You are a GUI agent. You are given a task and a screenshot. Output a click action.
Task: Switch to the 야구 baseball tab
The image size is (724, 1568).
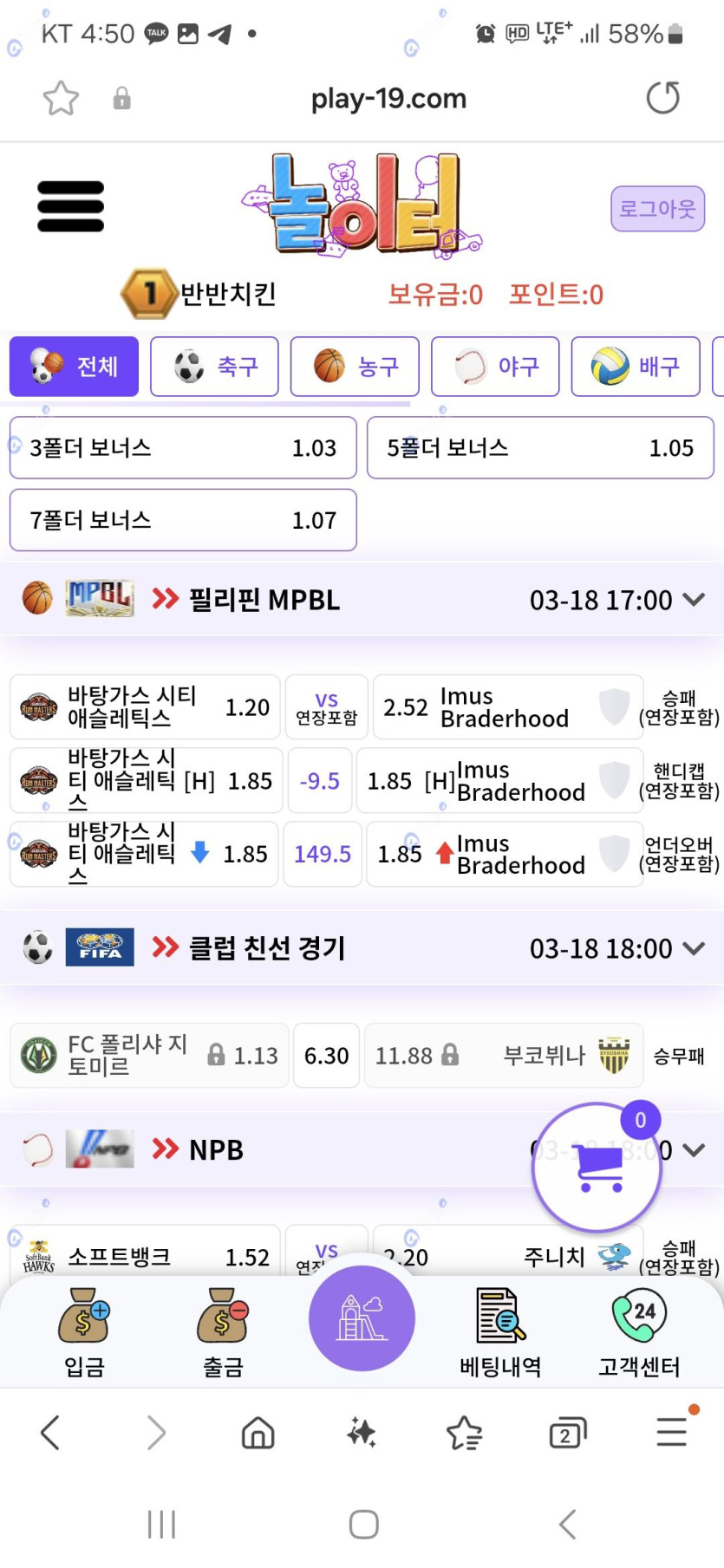(x=495, y=367)
